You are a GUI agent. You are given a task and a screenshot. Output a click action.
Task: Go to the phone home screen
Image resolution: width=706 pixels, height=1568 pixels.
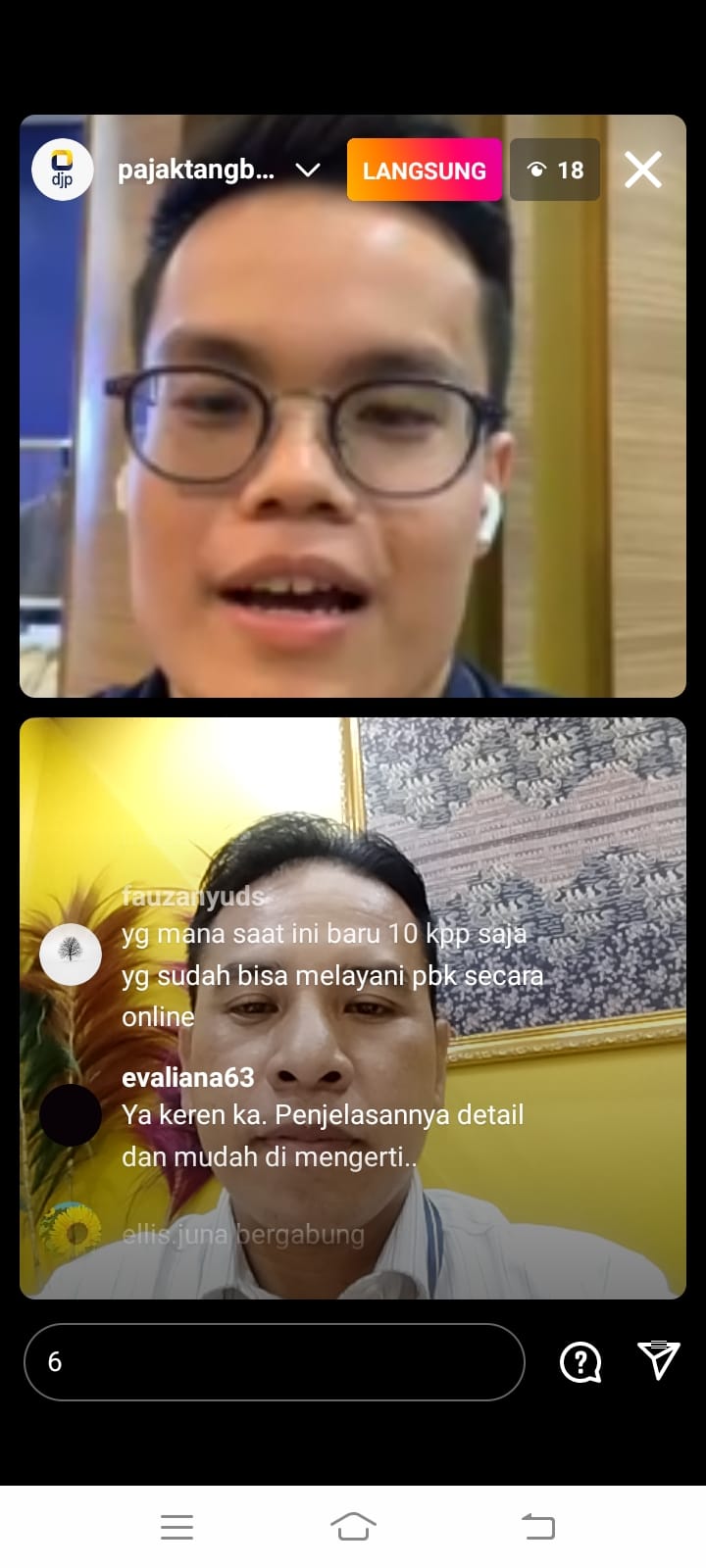click(353, 1526)
